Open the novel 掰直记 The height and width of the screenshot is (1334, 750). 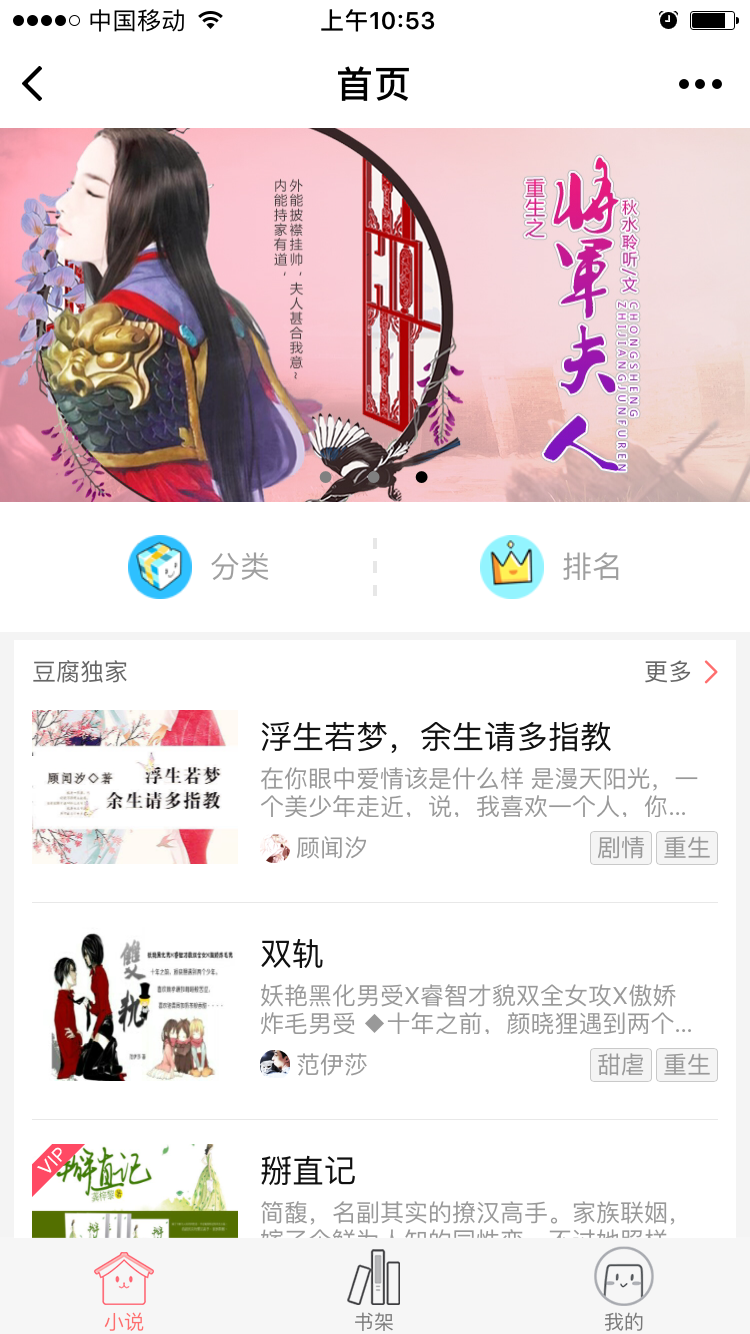pos(308,1171)
